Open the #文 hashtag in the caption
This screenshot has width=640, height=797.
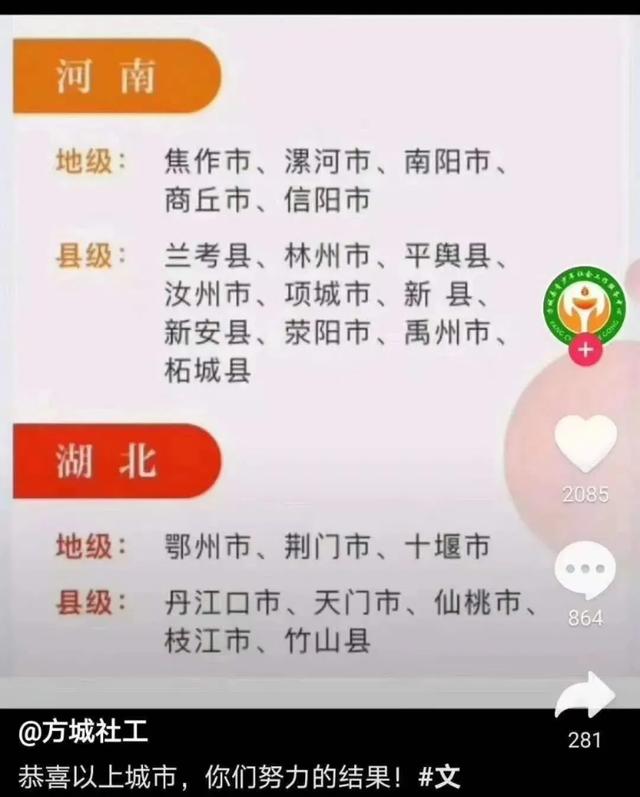(x=441, y=775)
